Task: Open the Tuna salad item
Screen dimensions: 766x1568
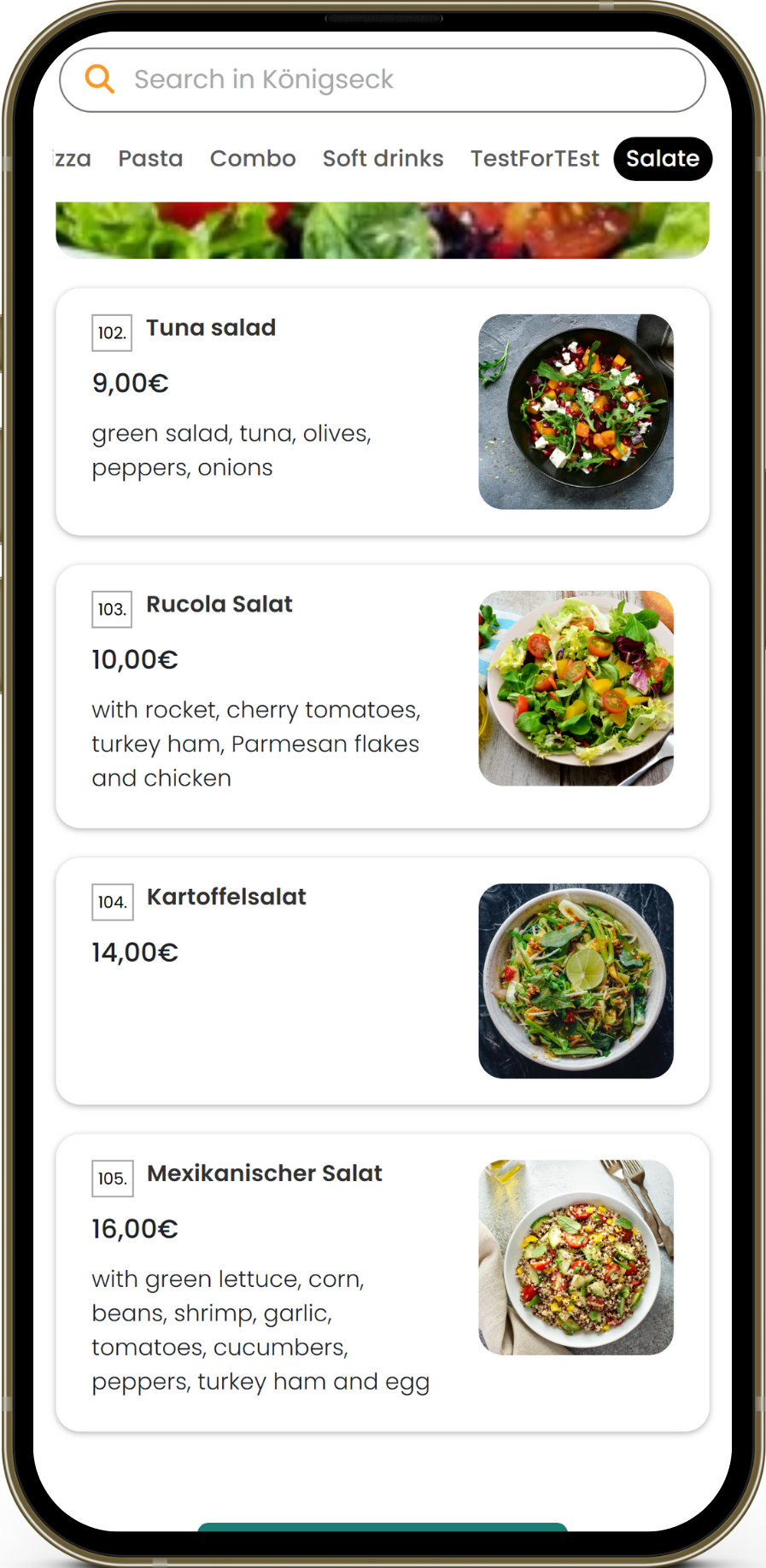Action: click(382, 412)
